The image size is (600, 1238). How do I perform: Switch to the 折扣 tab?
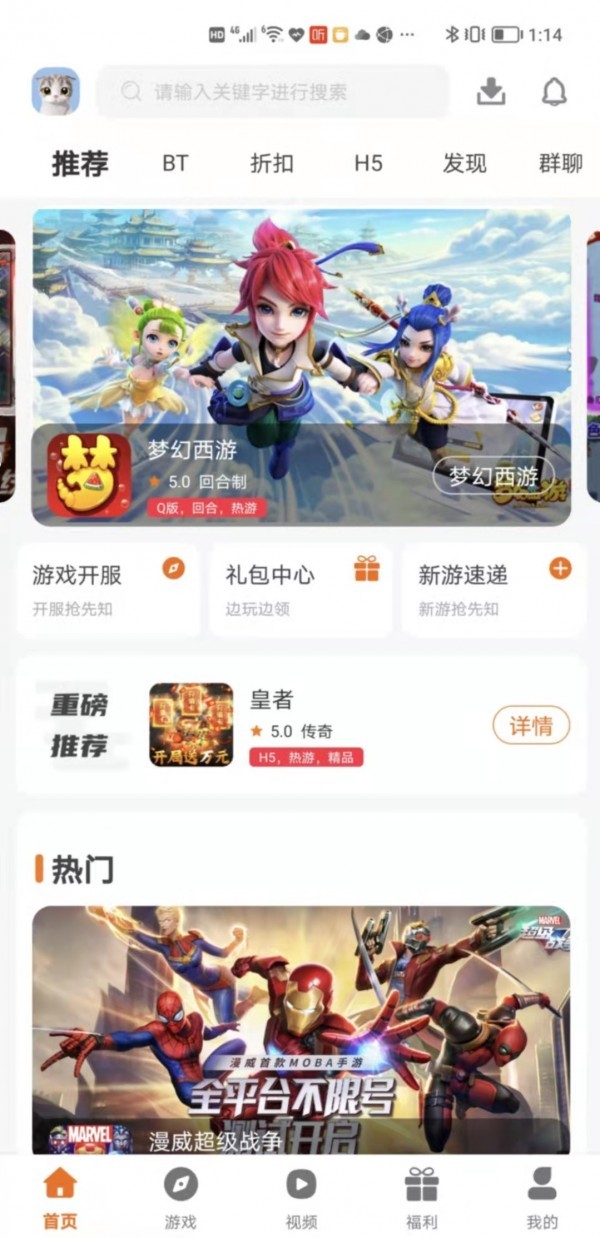272,163
